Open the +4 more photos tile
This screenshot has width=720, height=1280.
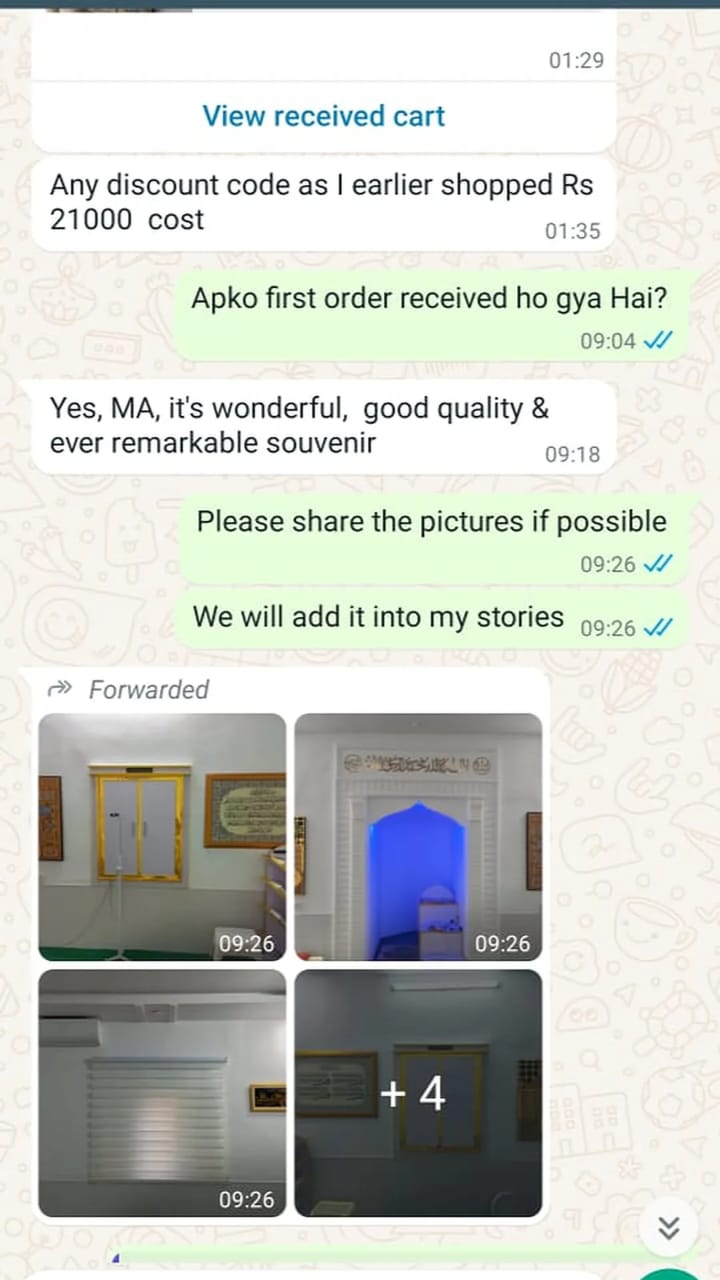tap(418, 1092)
